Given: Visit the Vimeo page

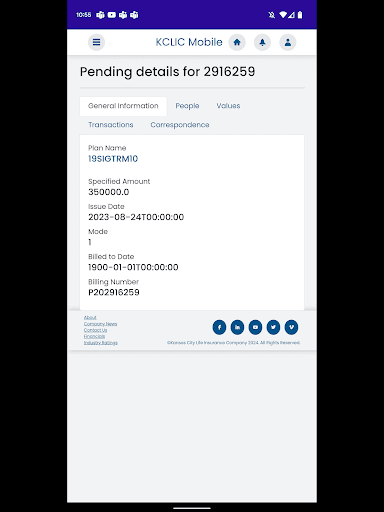Looking at the screenshot, I should 291,327.
